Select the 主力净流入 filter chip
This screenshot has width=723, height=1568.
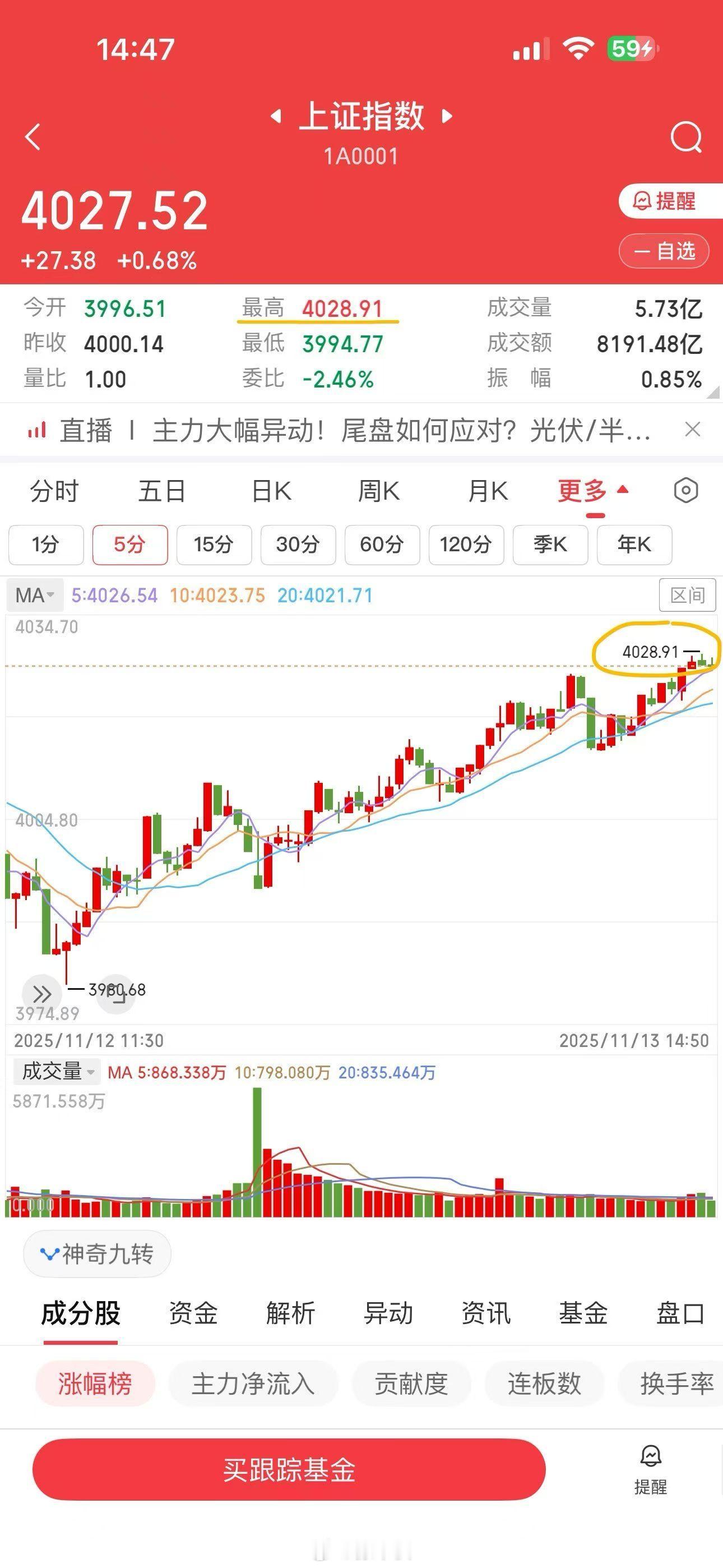click(x=252, y=1385)
